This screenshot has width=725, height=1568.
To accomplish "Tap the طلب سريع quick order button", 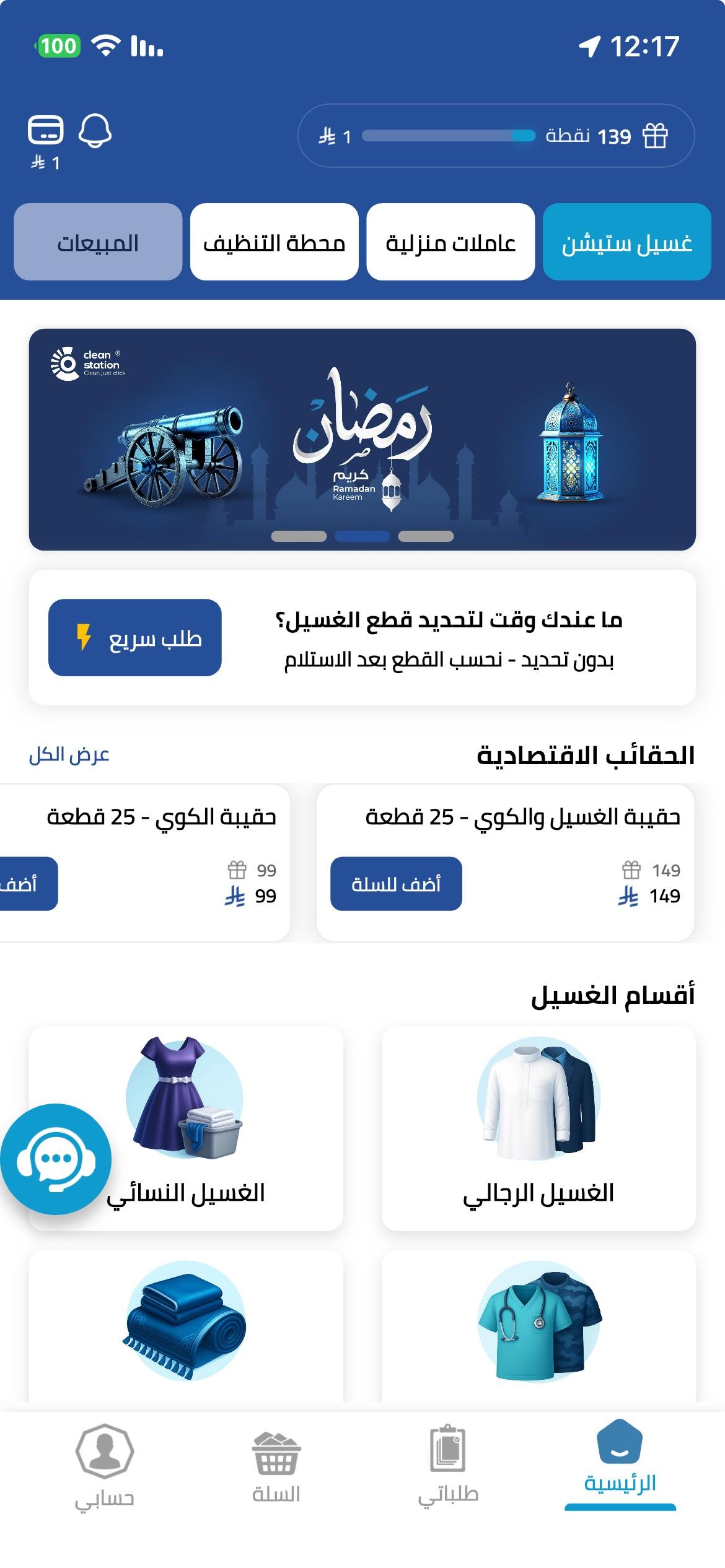I will (x=135, y=637).
